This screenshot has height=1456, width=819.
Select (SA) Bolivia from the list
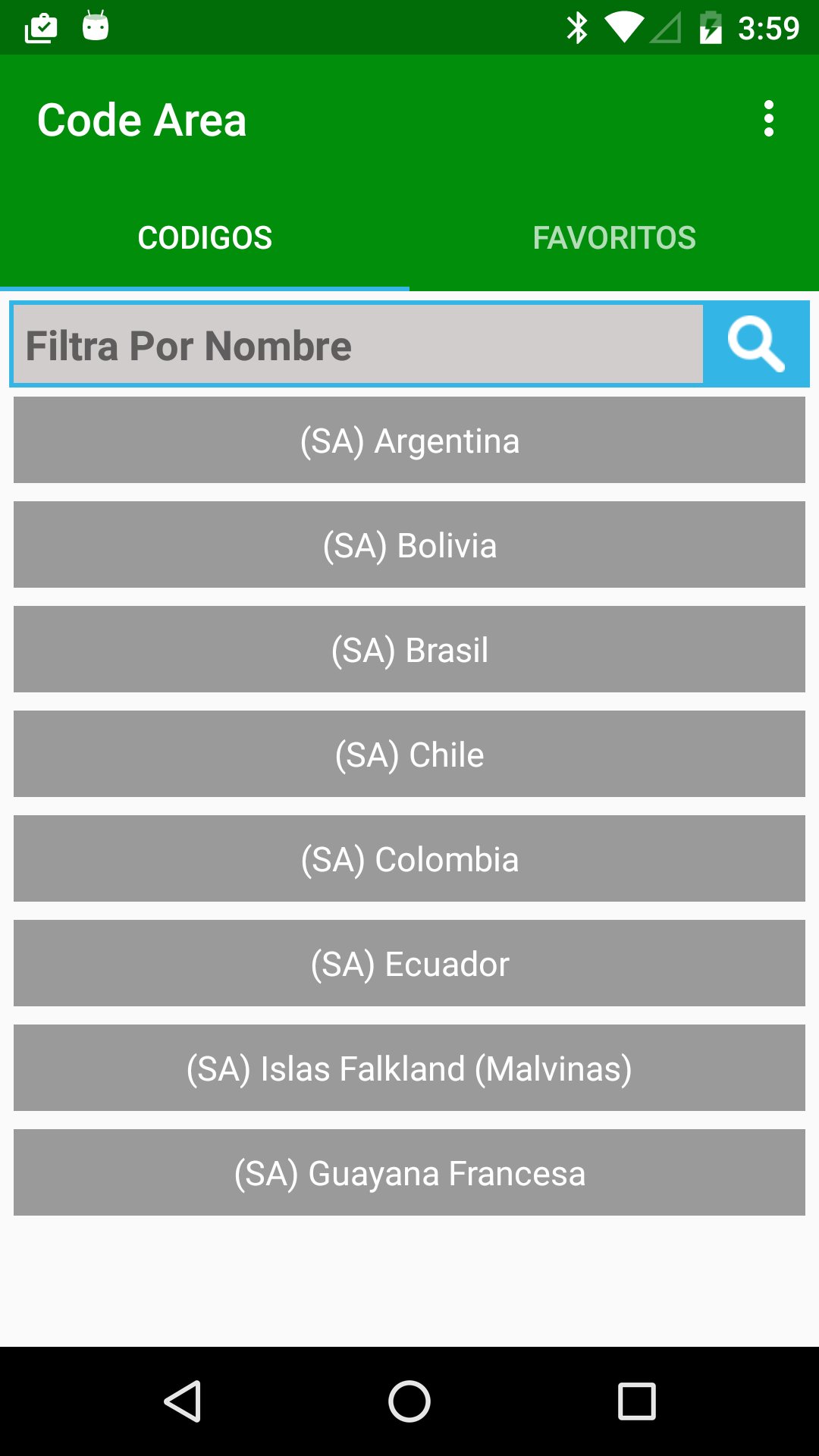click(409, 544)
